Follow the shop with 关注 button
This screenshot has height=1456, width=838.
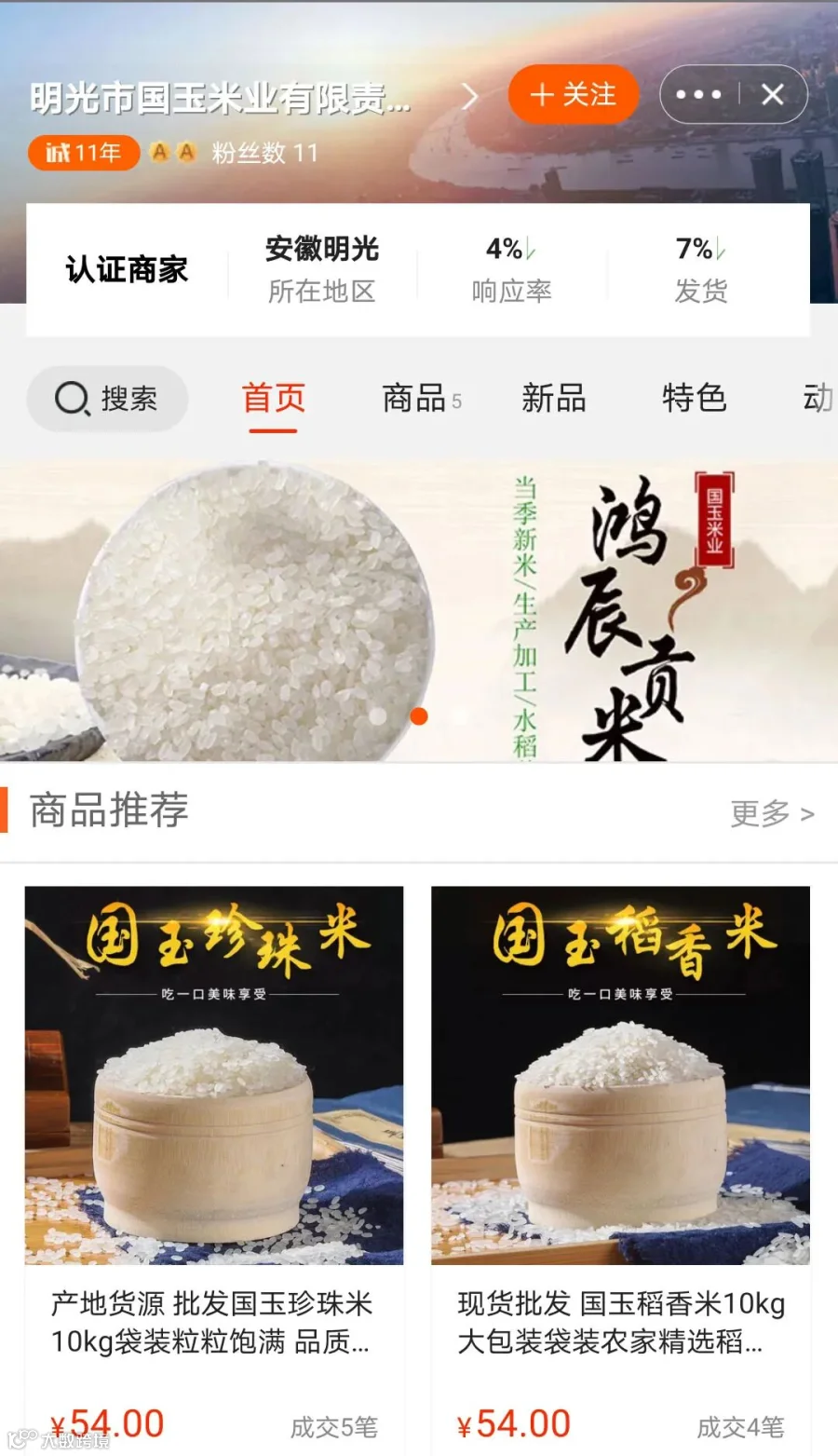pyautogui.click(x=573, y=94)
